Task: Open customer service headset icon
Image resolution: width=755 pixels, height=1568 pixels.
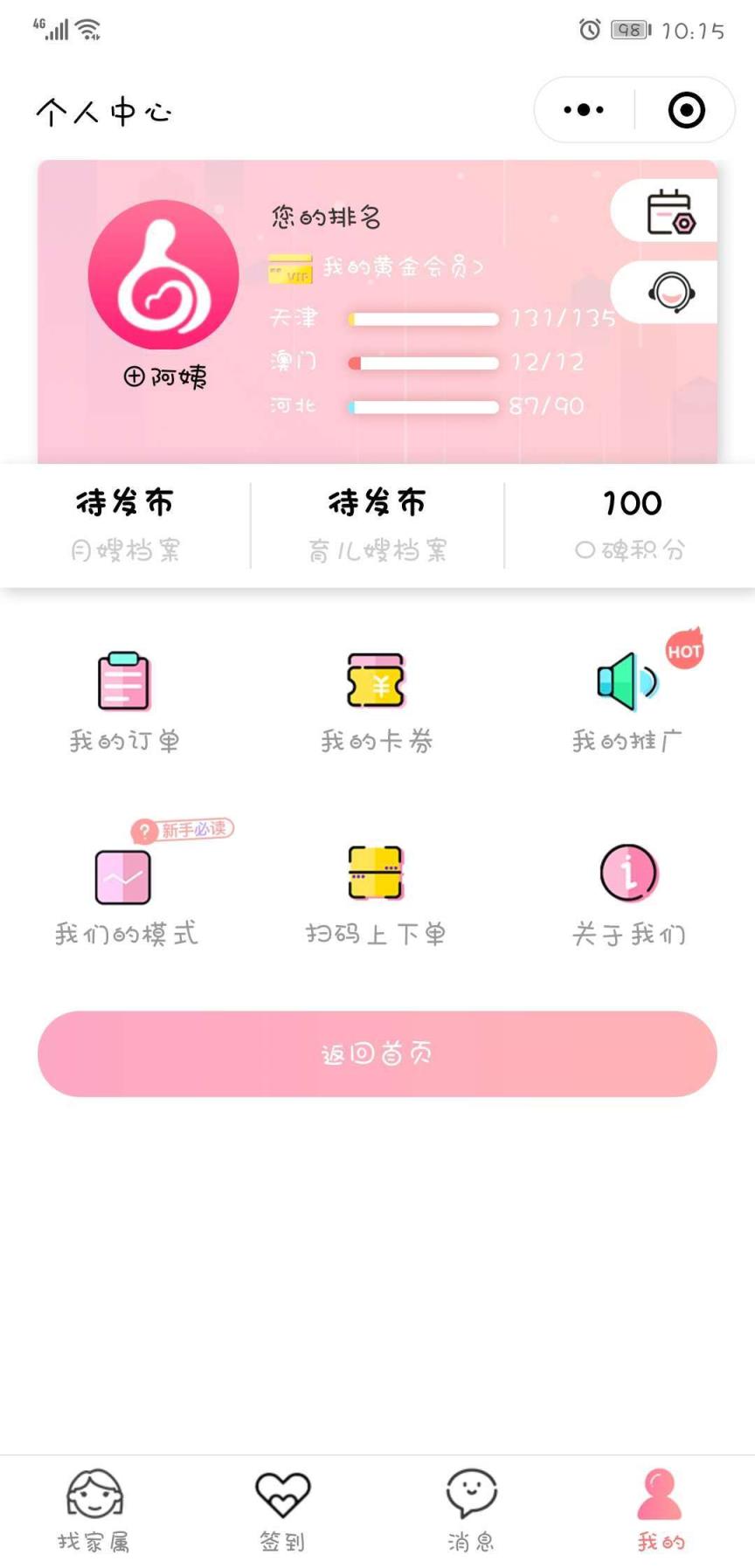Action: point(673,291)
